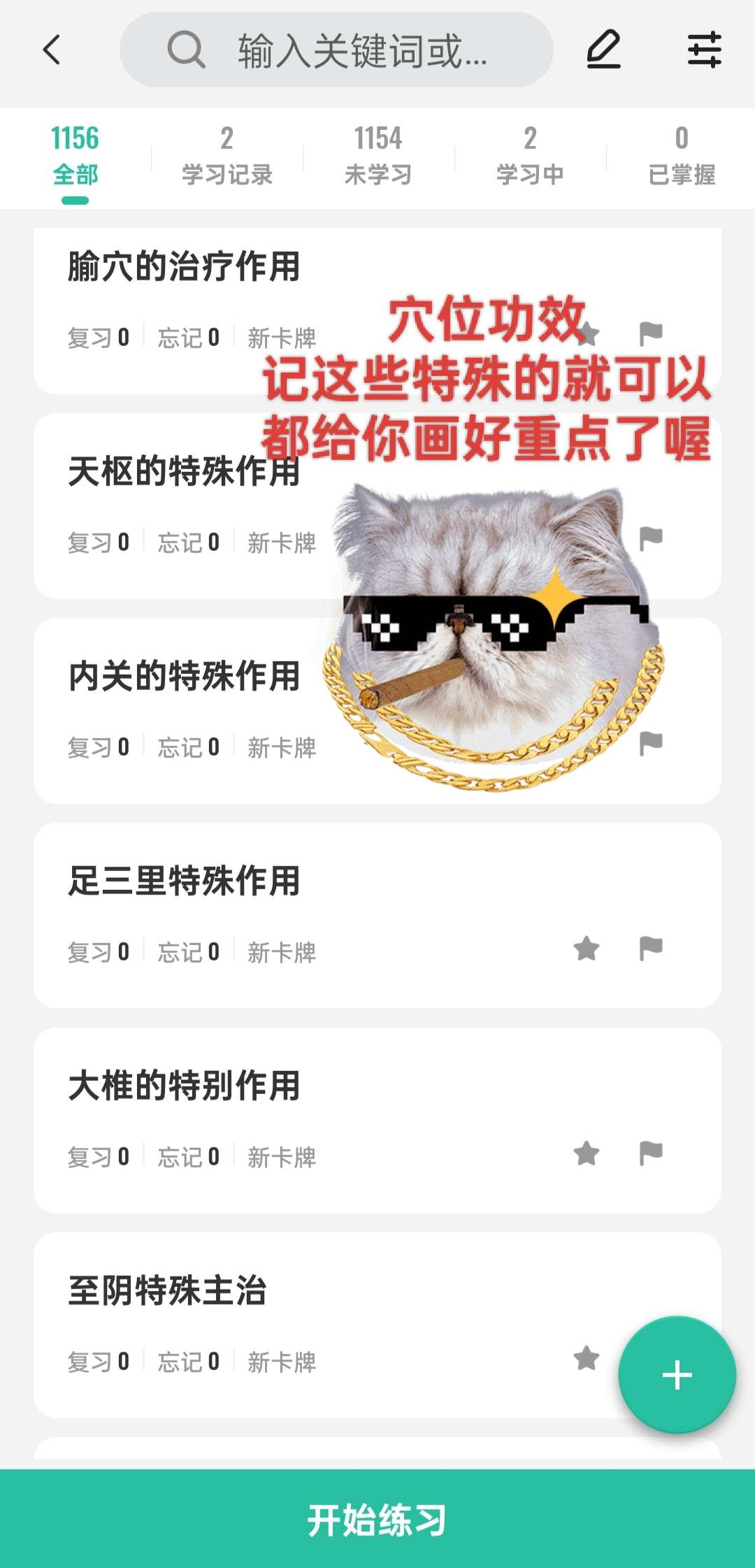The width and height of the screenshot is (755, 1568).
Task: Select the 全部 tab
Action: tap(75, 155)
